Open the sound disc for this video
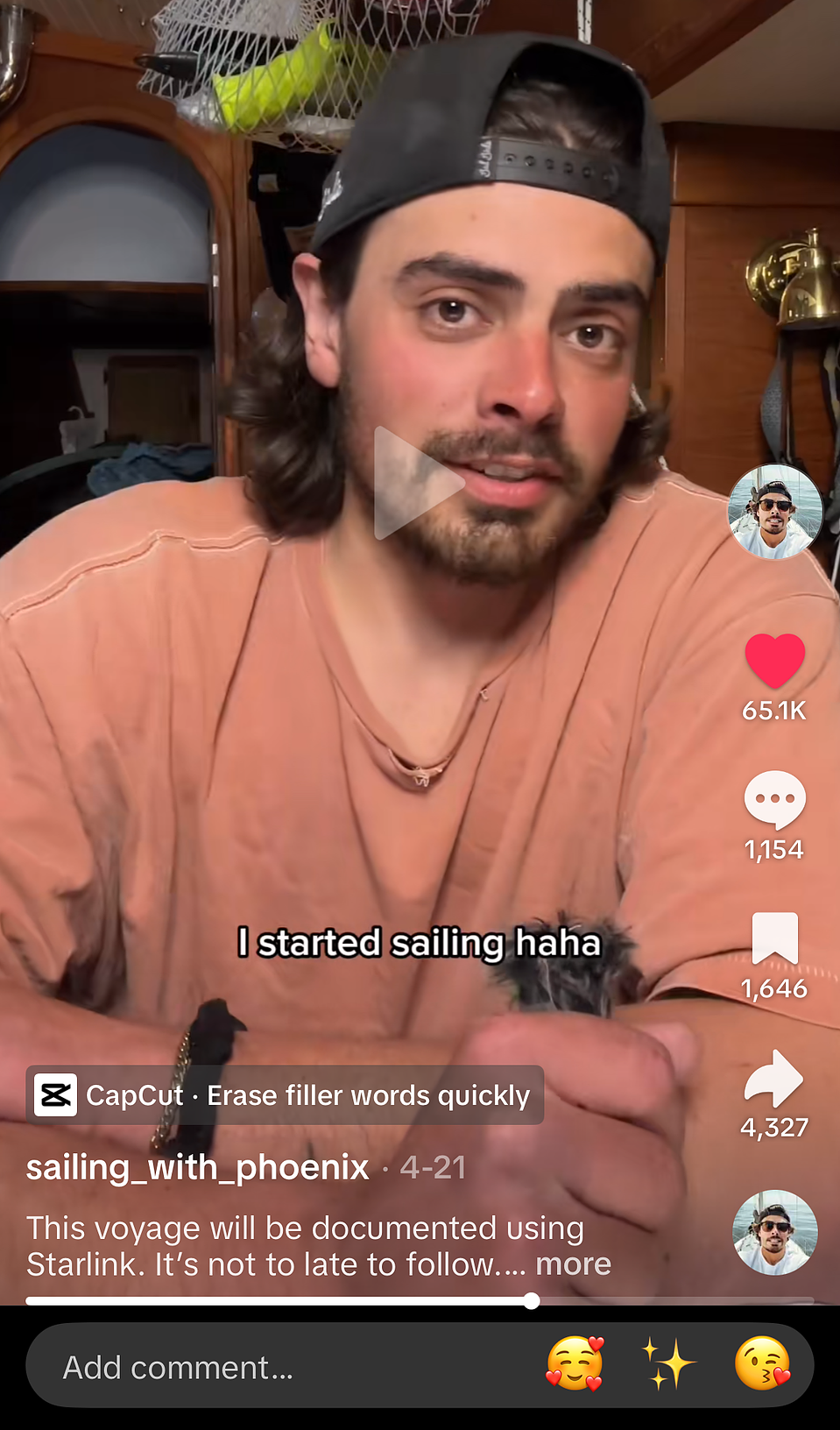 [x=775, y=1232]
